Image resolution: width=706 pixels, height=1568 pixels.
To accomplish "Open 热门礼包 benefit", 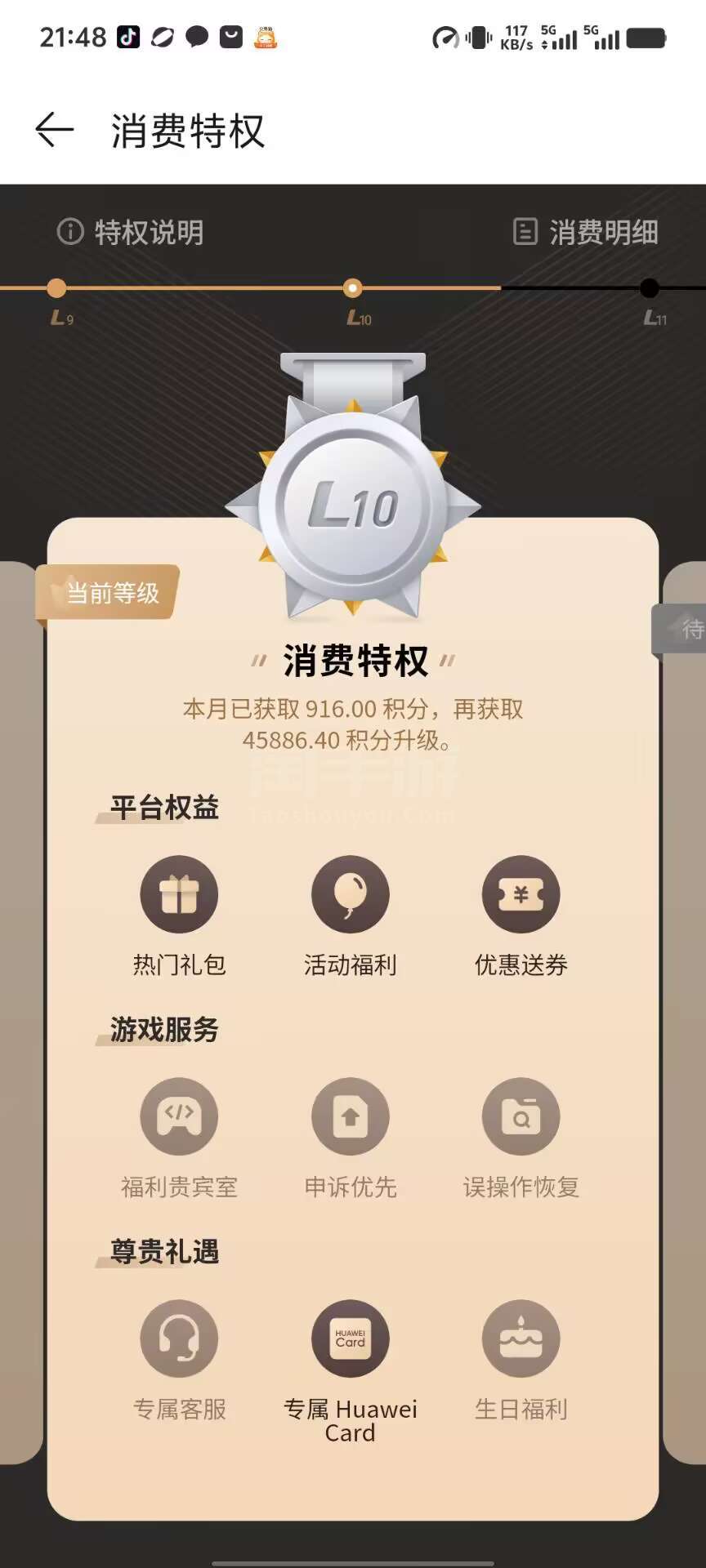I will (179, 895).
